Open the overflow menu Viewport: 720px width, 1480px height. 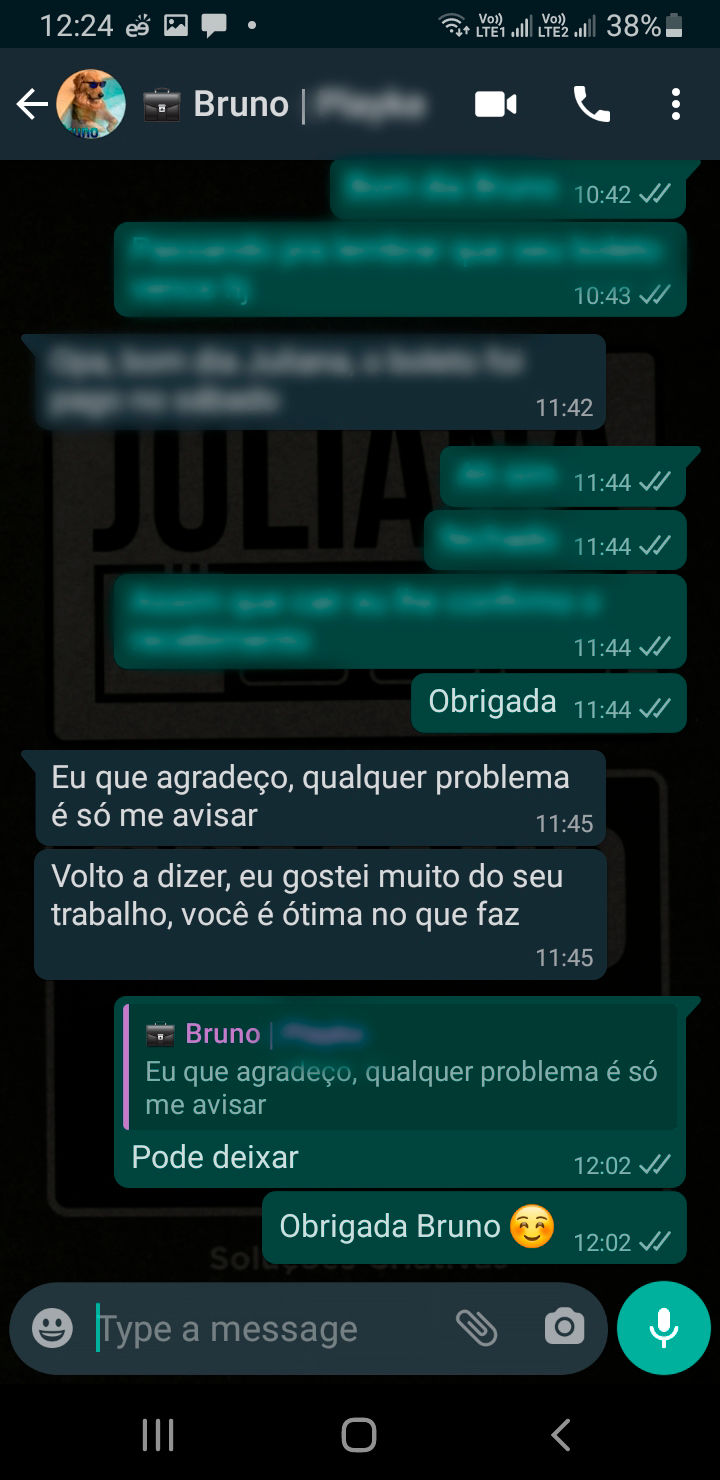pyautogui.click(x=676, y=104)
